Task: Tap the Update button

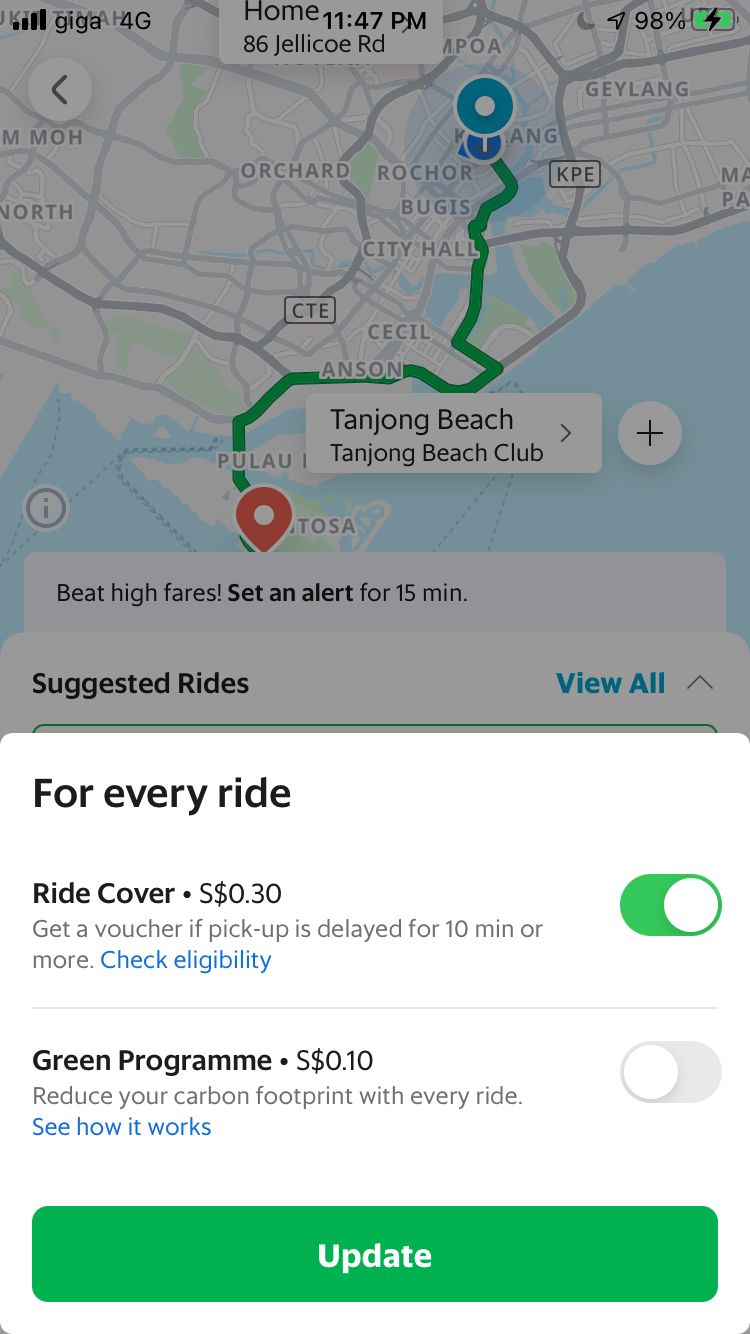Action: pyautogui.click(x=375, y=1254)
